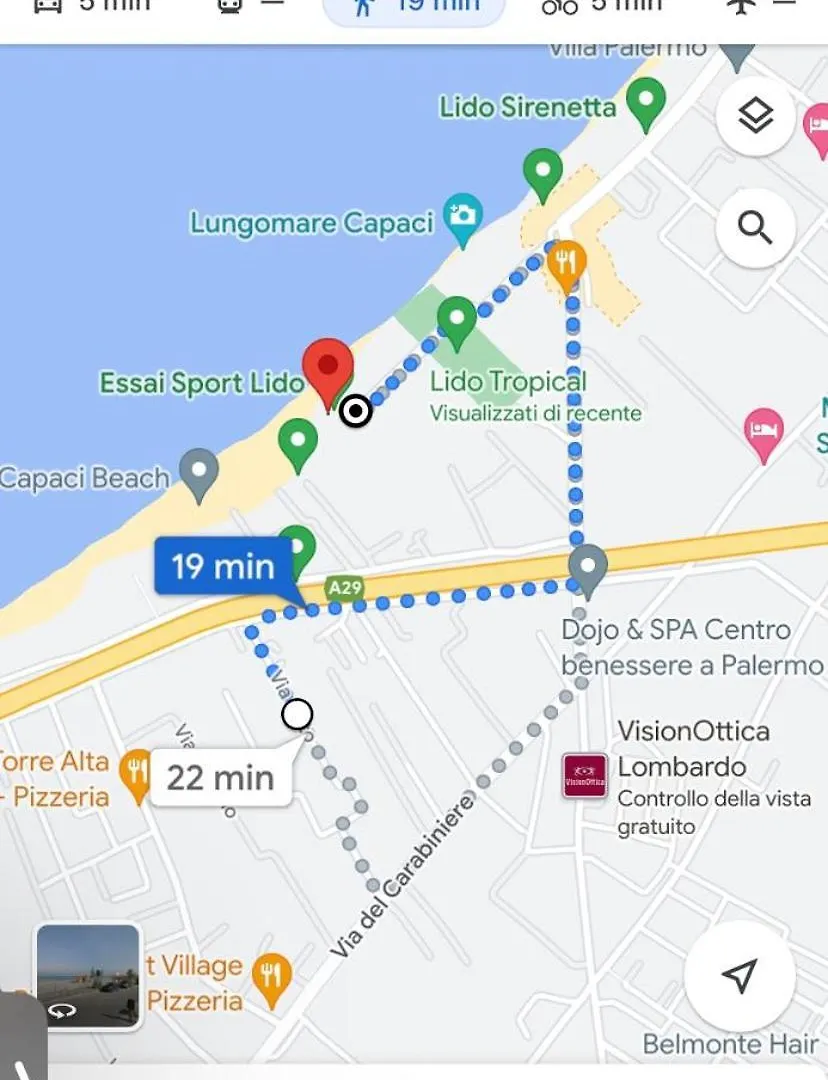
Task: Select the 22 min alternate route
Action: click(220, 777)
